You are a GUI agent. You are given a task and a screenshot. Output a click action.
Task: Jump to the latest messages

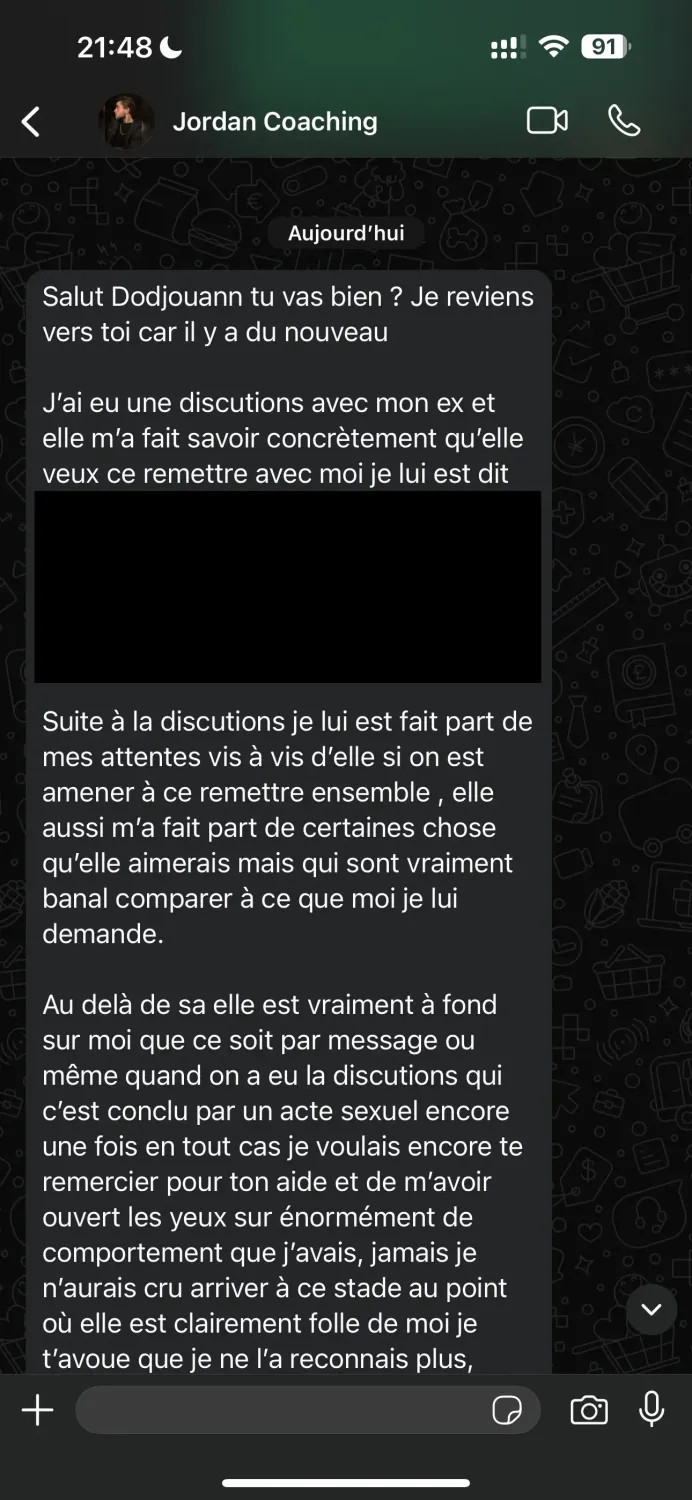(x=651, y=1309)
